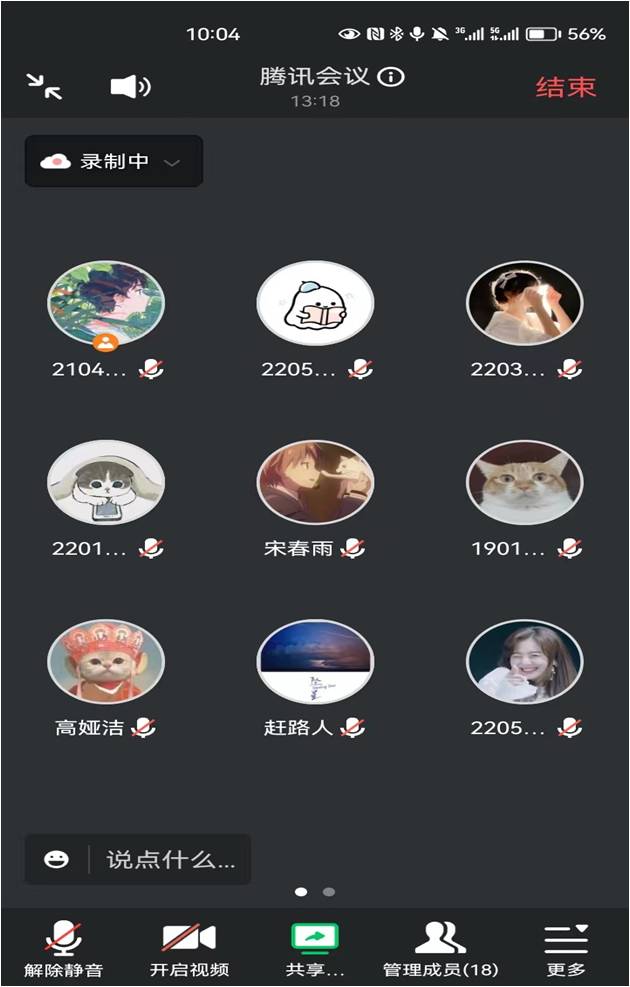Open participant 1901's cat avatar tile

(524, 483)
